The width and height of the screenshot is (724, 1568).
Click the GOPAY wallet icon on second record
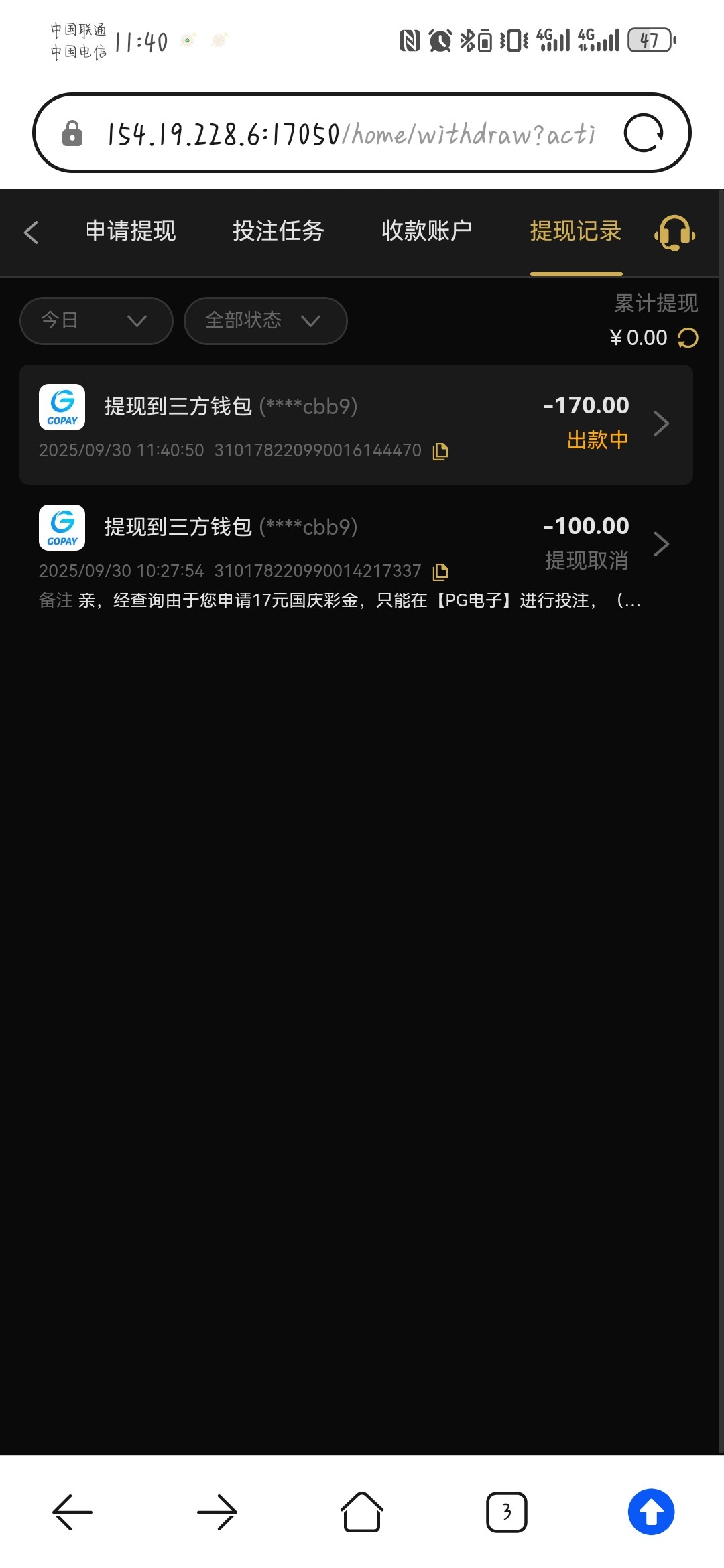point(62,527)
